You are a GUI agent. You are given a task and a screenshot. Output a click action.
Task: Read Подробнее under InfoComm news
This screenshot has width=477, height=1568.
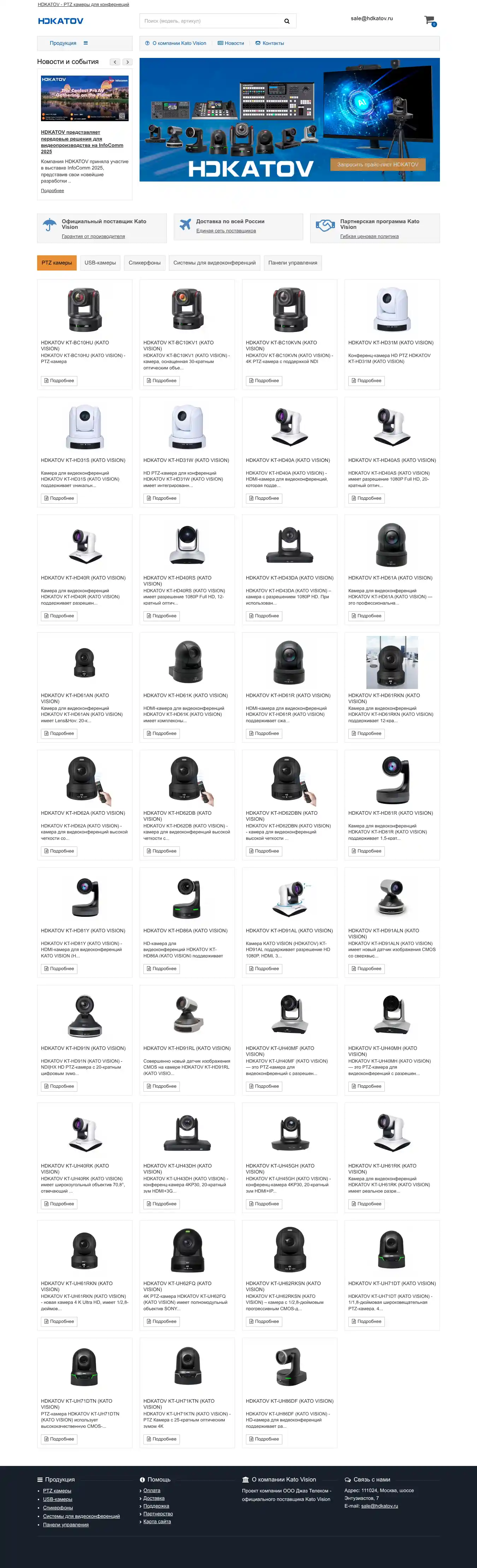[52, 190]
